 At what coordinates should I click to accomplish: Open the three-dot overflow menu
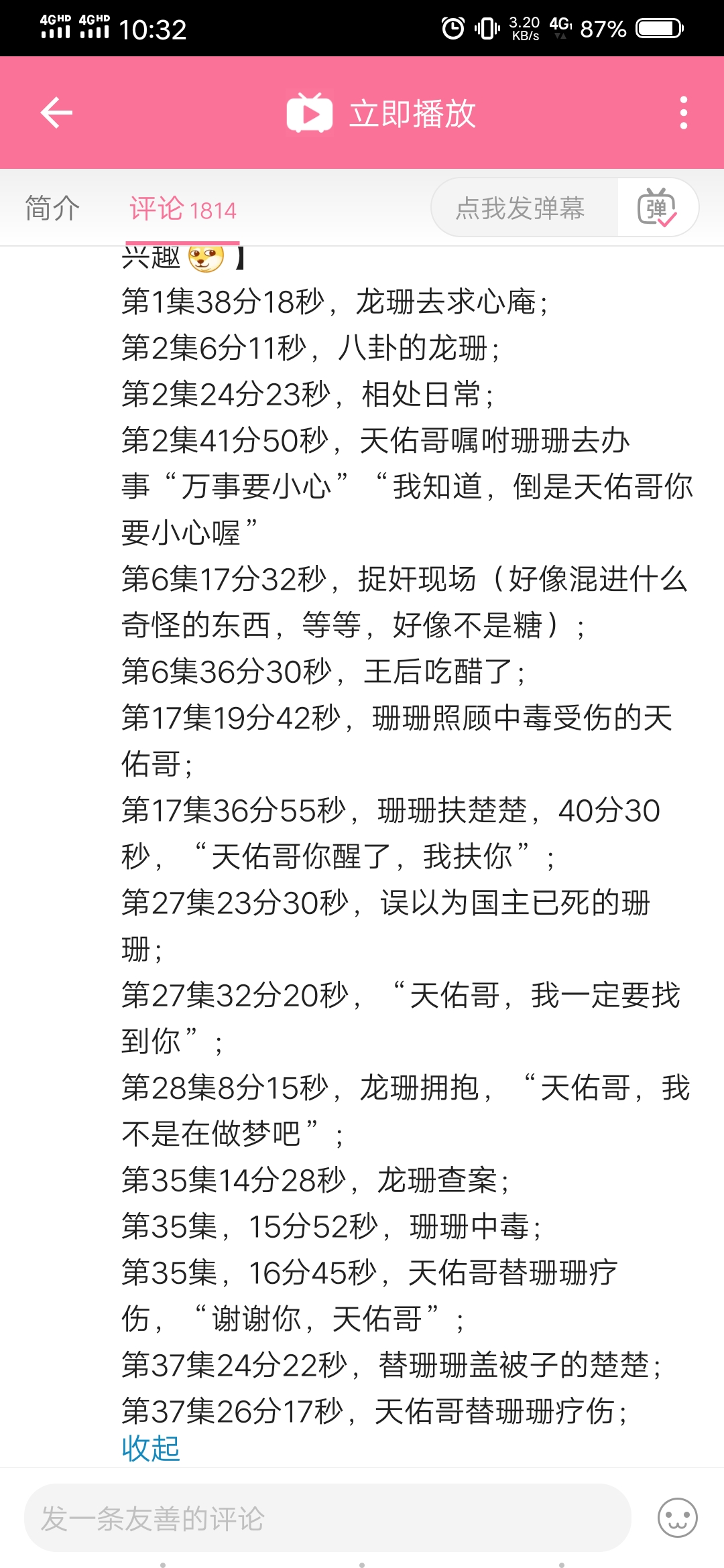683,113
